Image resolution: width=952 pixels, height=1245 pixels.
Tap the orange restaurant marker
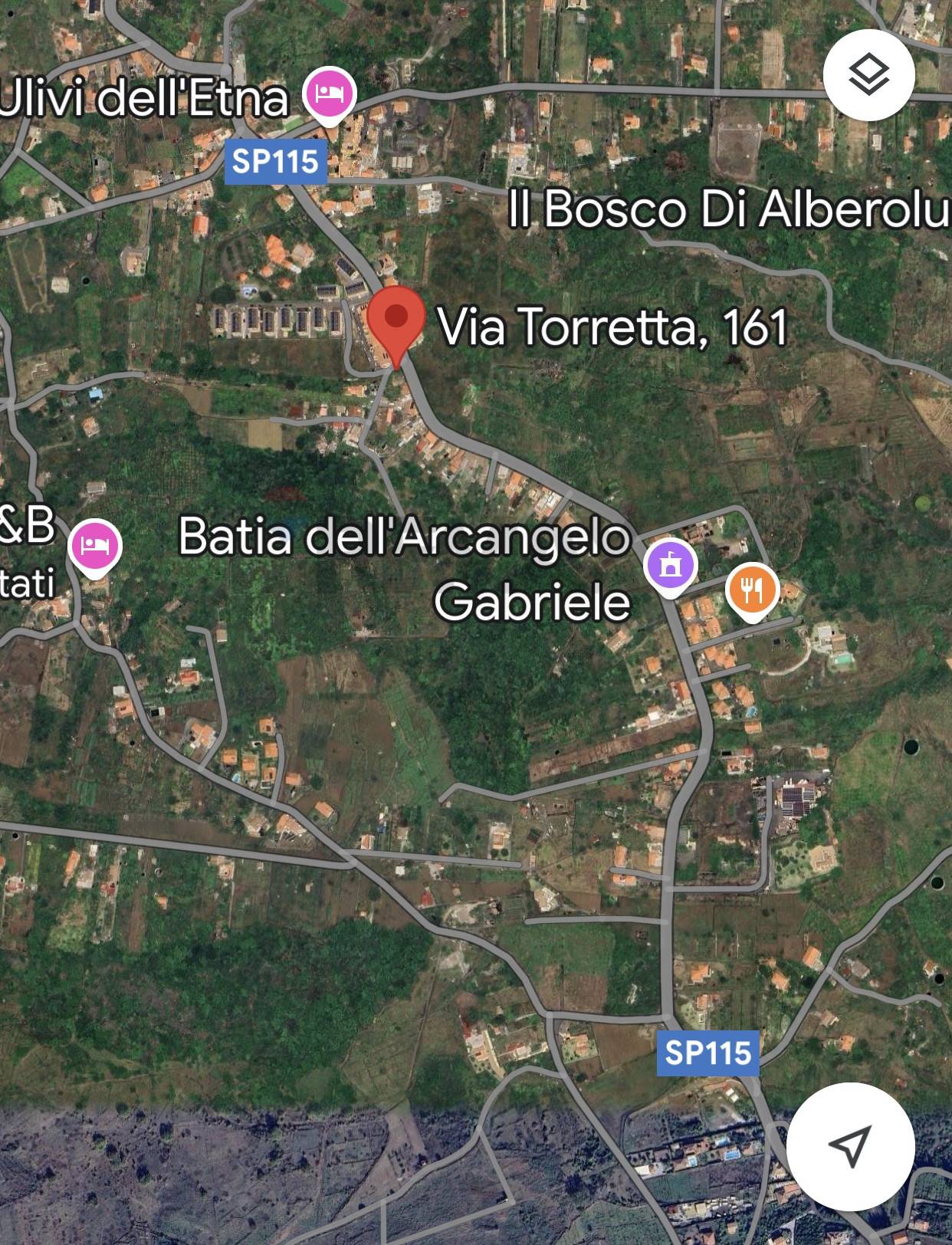752,590
